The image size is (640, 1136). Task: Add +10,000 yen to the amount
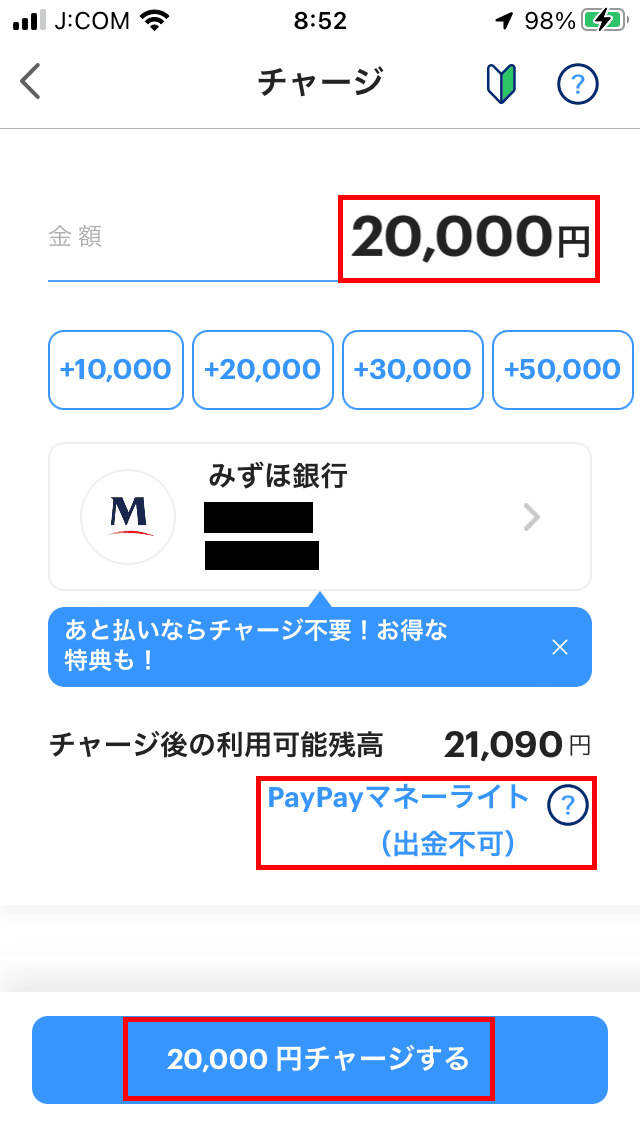pos(116,370)
